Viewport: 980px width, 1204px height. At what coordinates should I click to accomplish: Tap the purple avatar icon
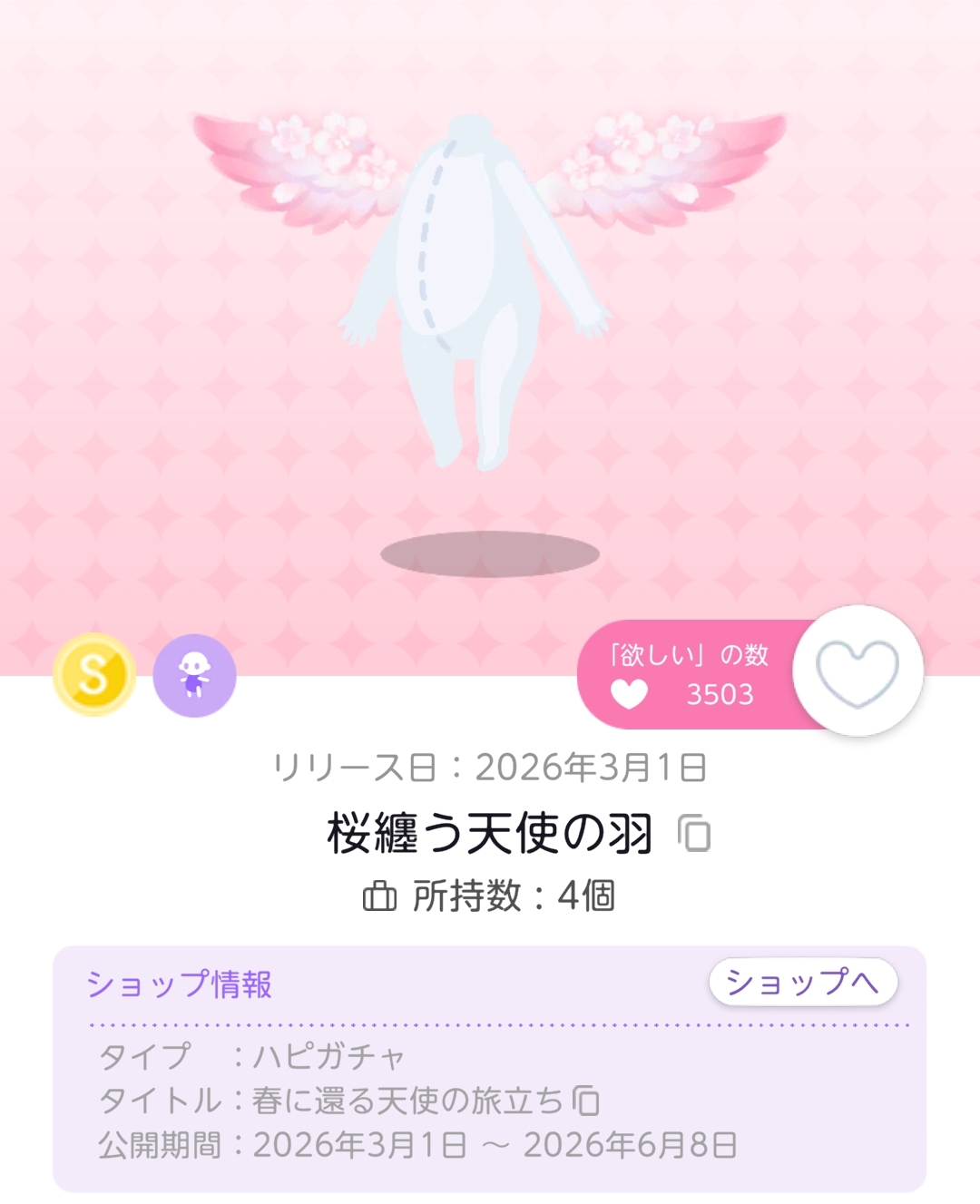tap(194, 676)
